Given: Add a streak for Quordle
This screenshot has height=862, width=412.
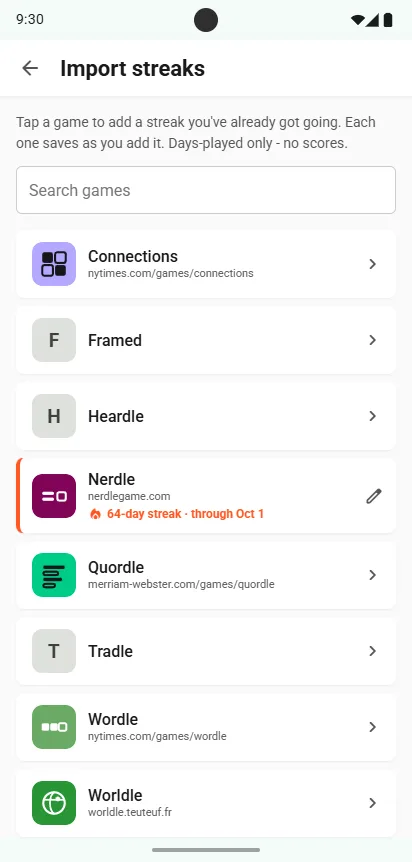Looking at the screenshot, I should coord(206,575).
